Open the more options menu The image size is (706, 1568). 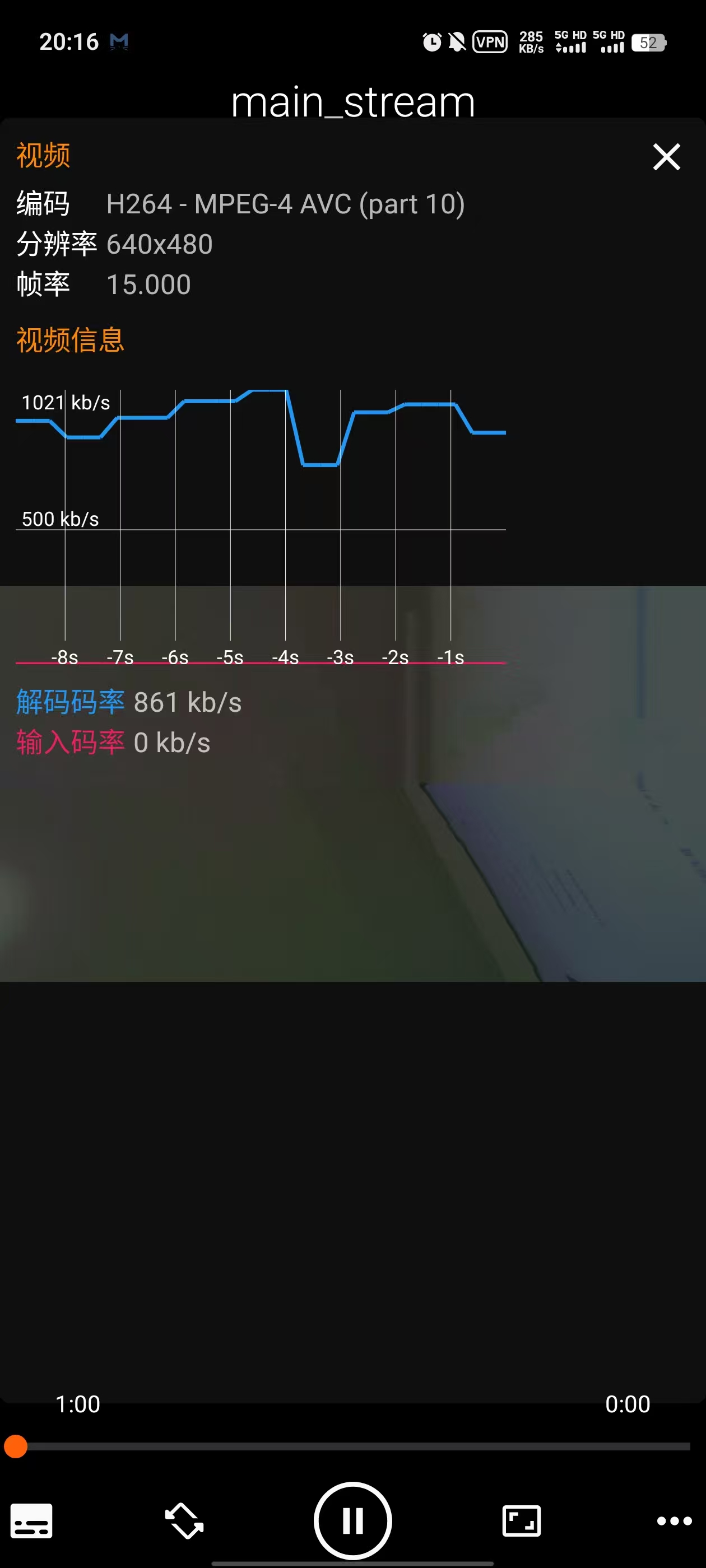[674, 1520]
